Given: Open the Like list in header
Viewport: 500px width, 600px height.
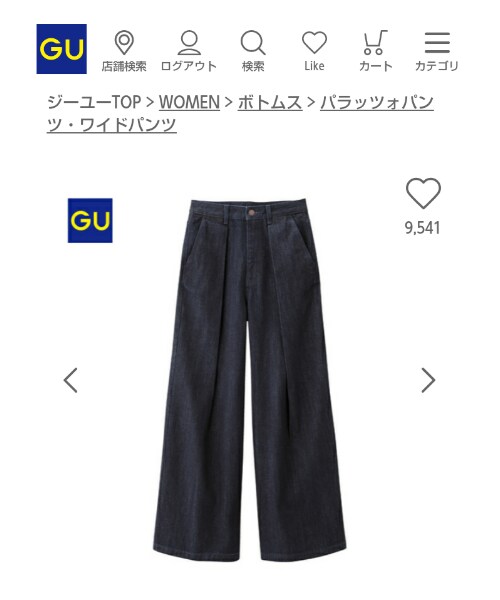Looking at the screenshot, I should (x=314, y=52).
